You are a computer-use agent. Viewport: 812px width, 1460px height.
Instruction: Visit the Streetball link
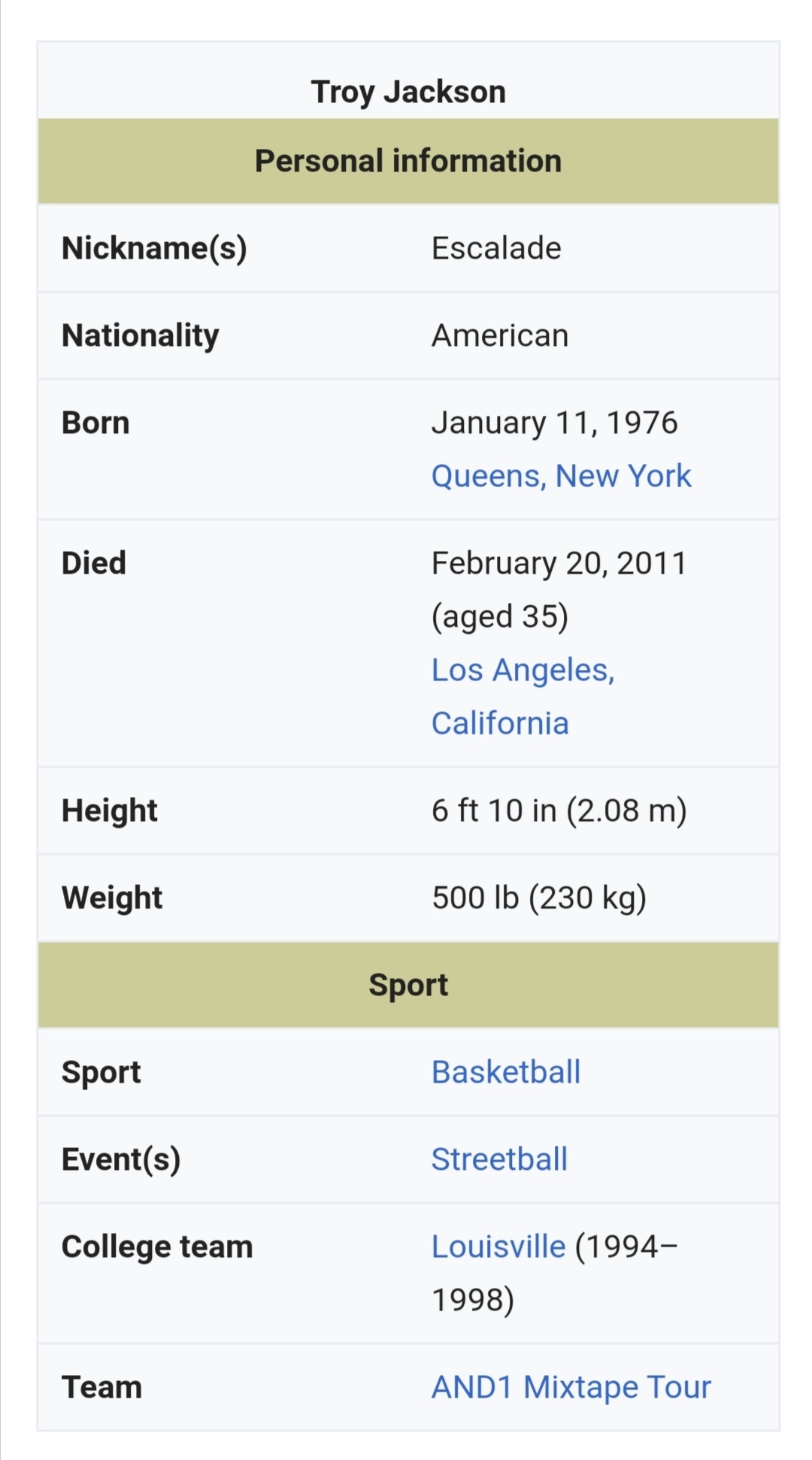[499, 1159]
